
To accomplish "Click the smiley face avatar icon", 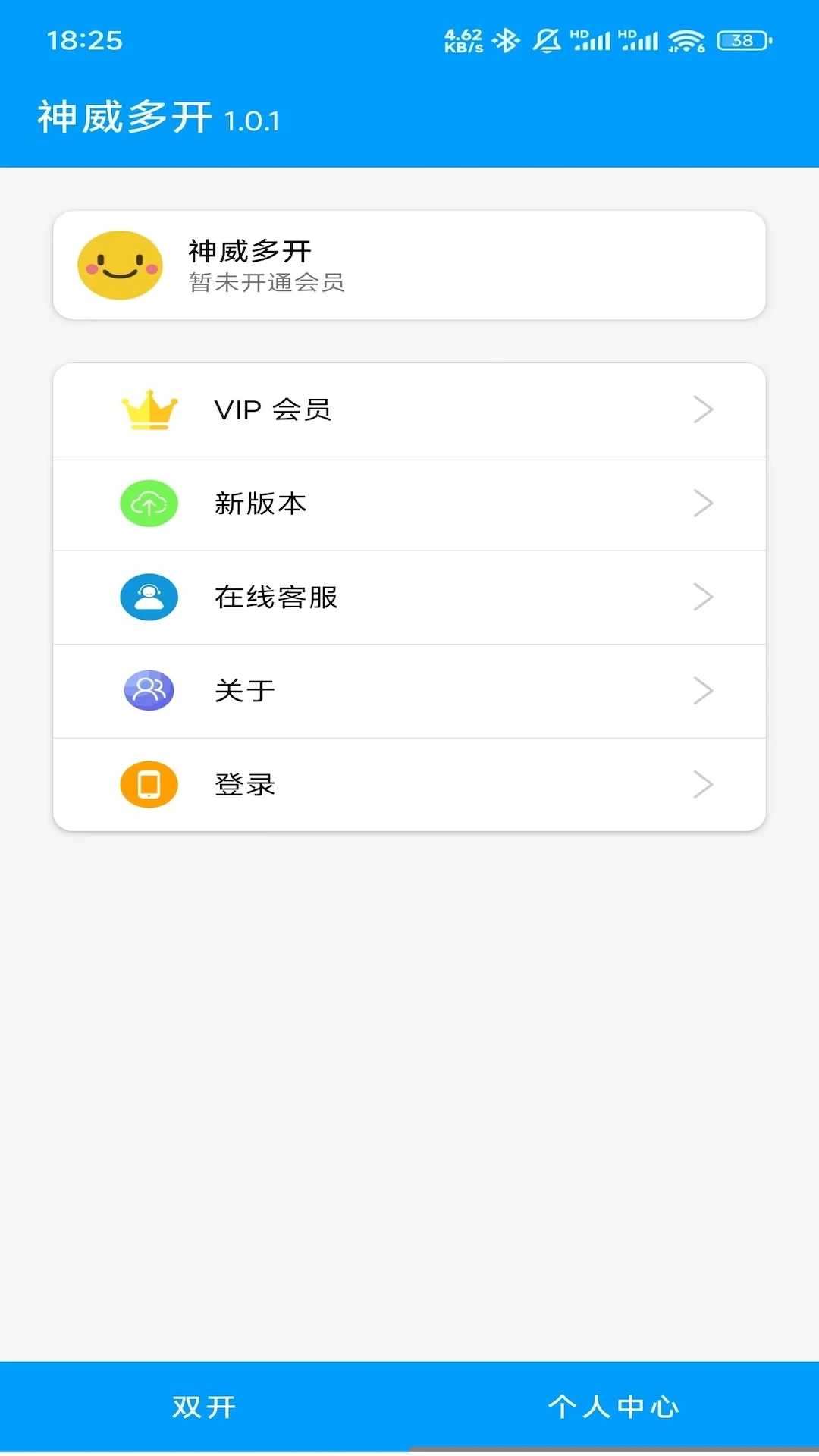I will (119, 265).
